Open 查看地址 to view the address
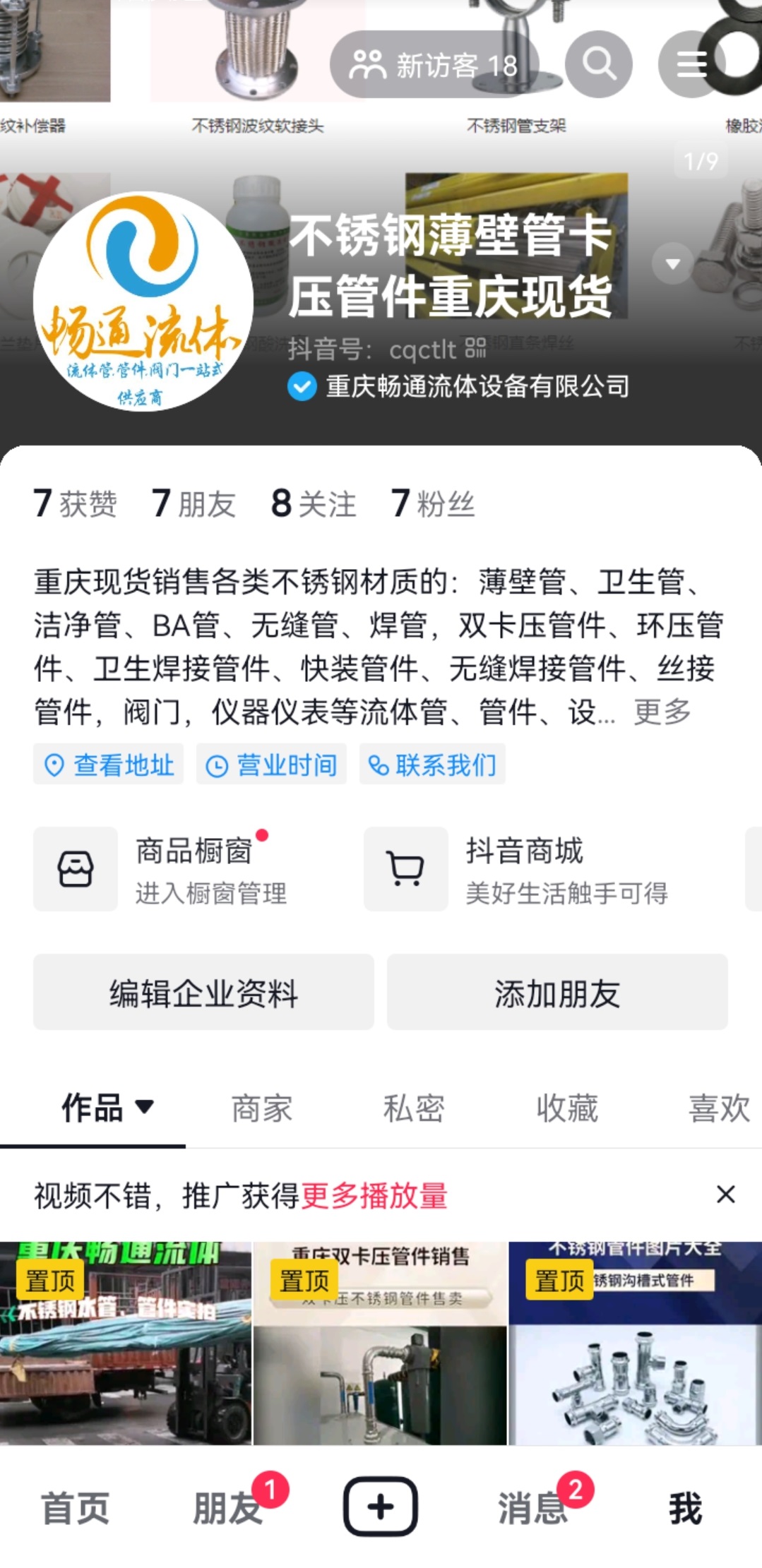The width and height of the screenshot is (762, 1568). click(109, 765)
